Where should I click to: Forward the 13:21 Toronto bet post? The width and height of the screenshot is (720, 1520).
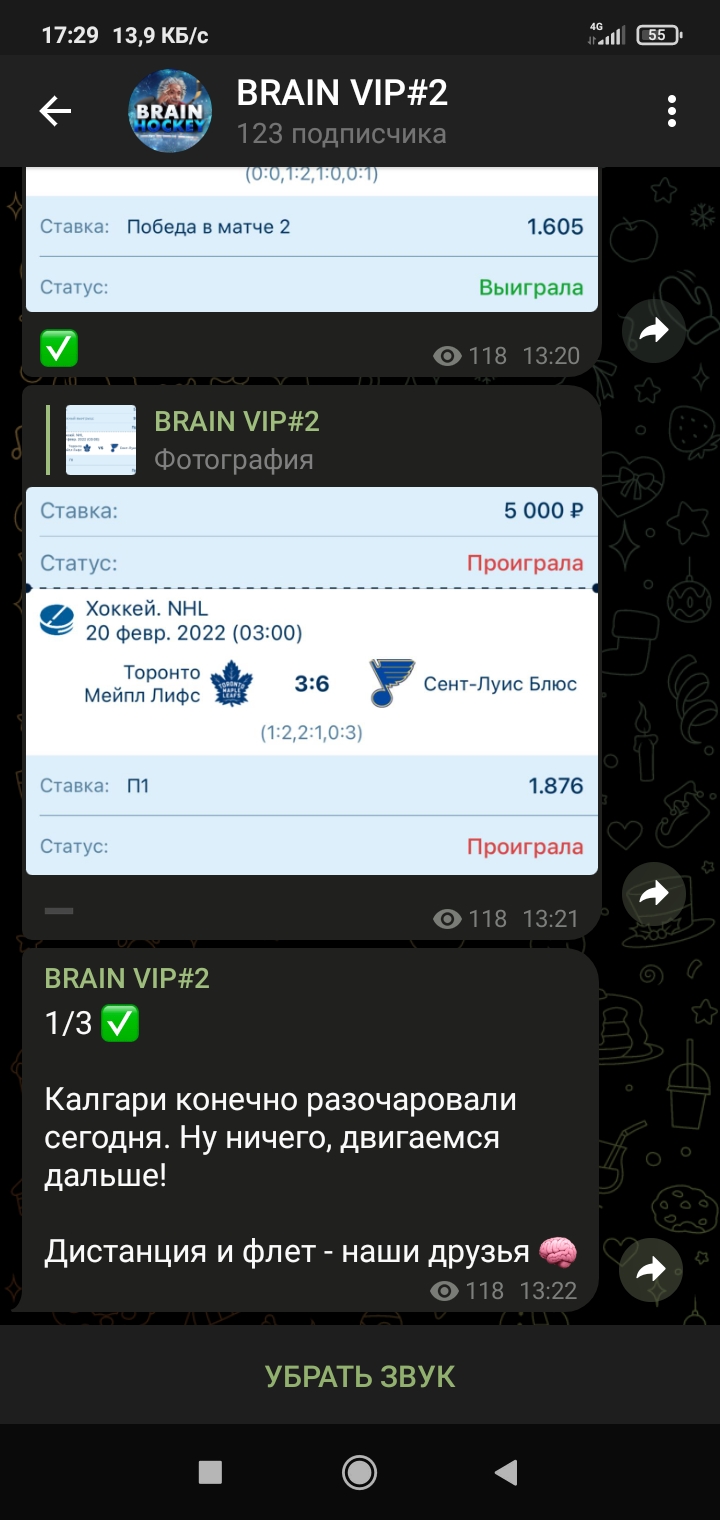653,893
